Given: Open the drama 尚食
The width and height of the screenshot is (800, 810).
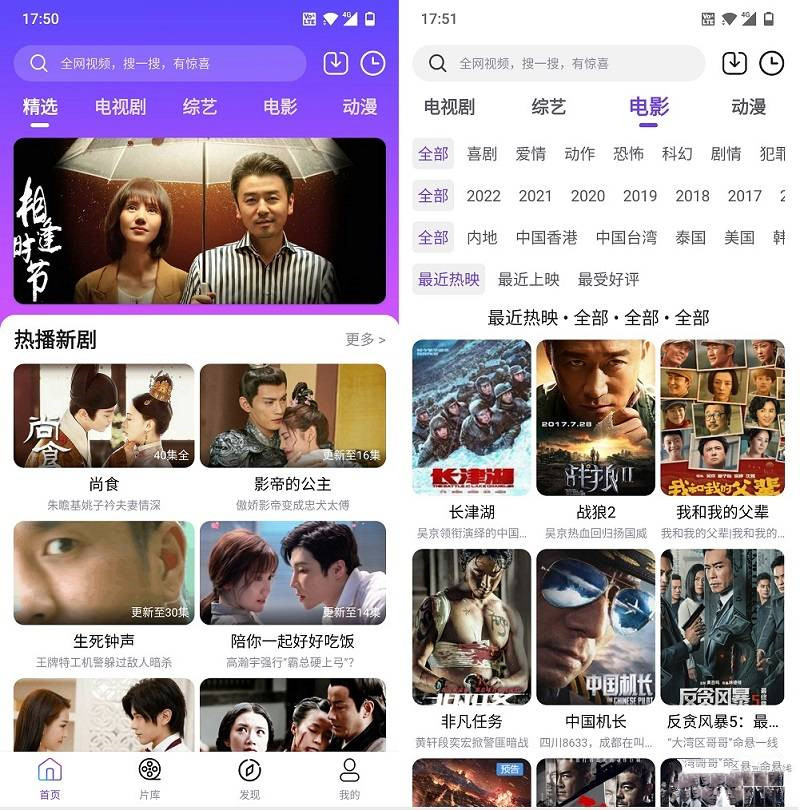Looking at the screenshot, I should pos(104,416).
